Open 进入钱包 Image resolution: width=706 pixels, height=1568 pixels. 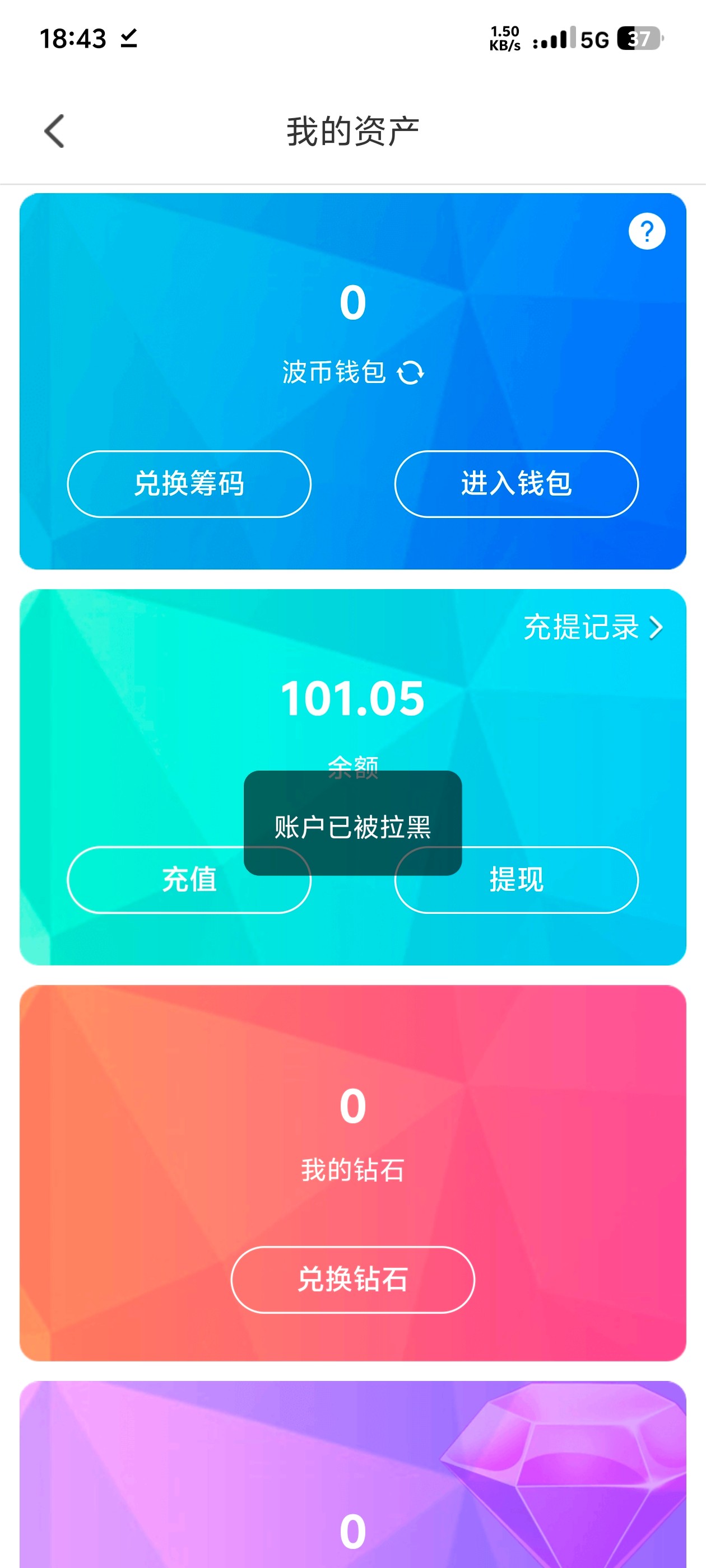pos(516,484)
